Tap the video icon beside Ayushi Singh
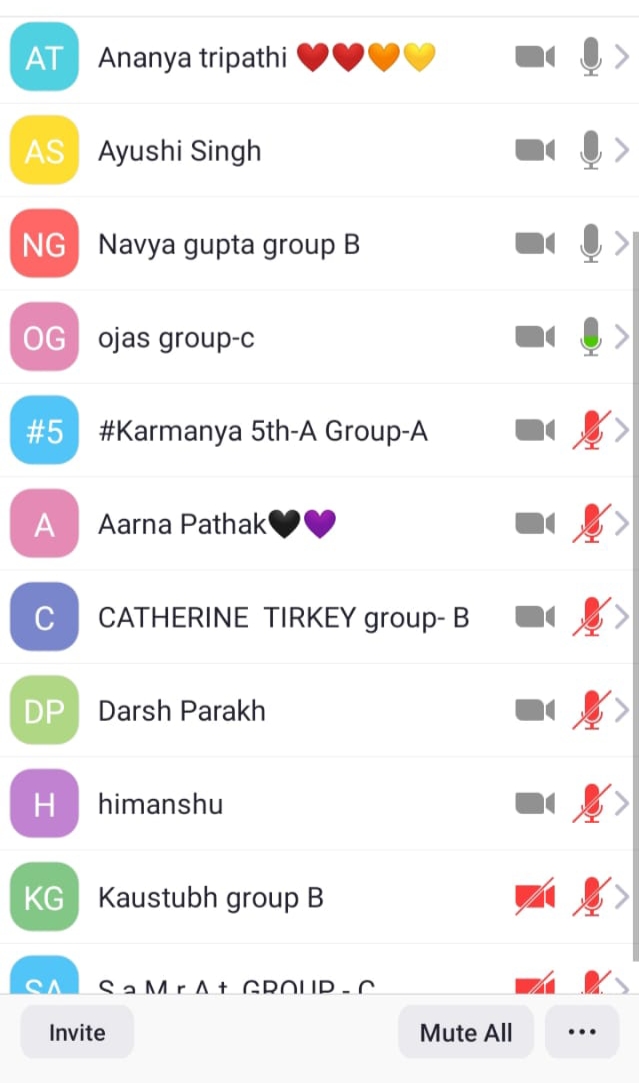 coord(535,150)
